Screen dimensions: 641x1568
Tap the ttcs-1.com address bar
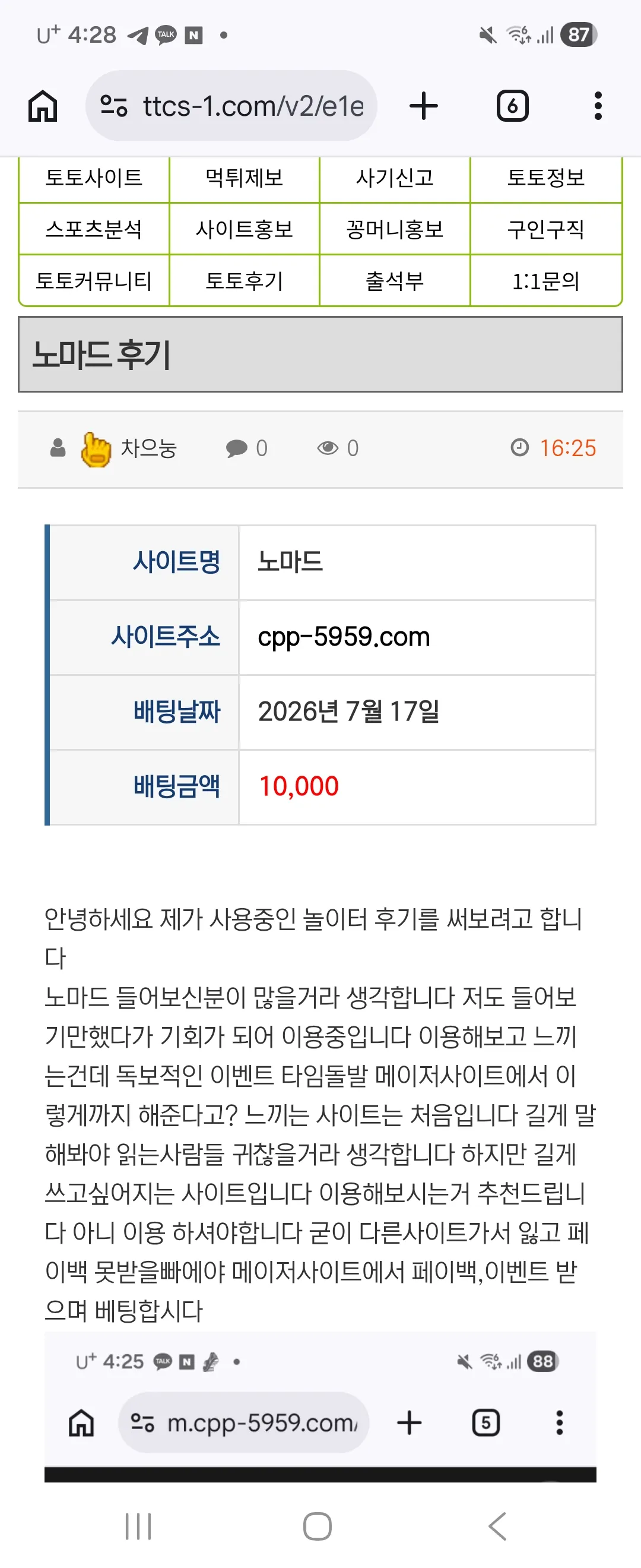tap(231, 106)
